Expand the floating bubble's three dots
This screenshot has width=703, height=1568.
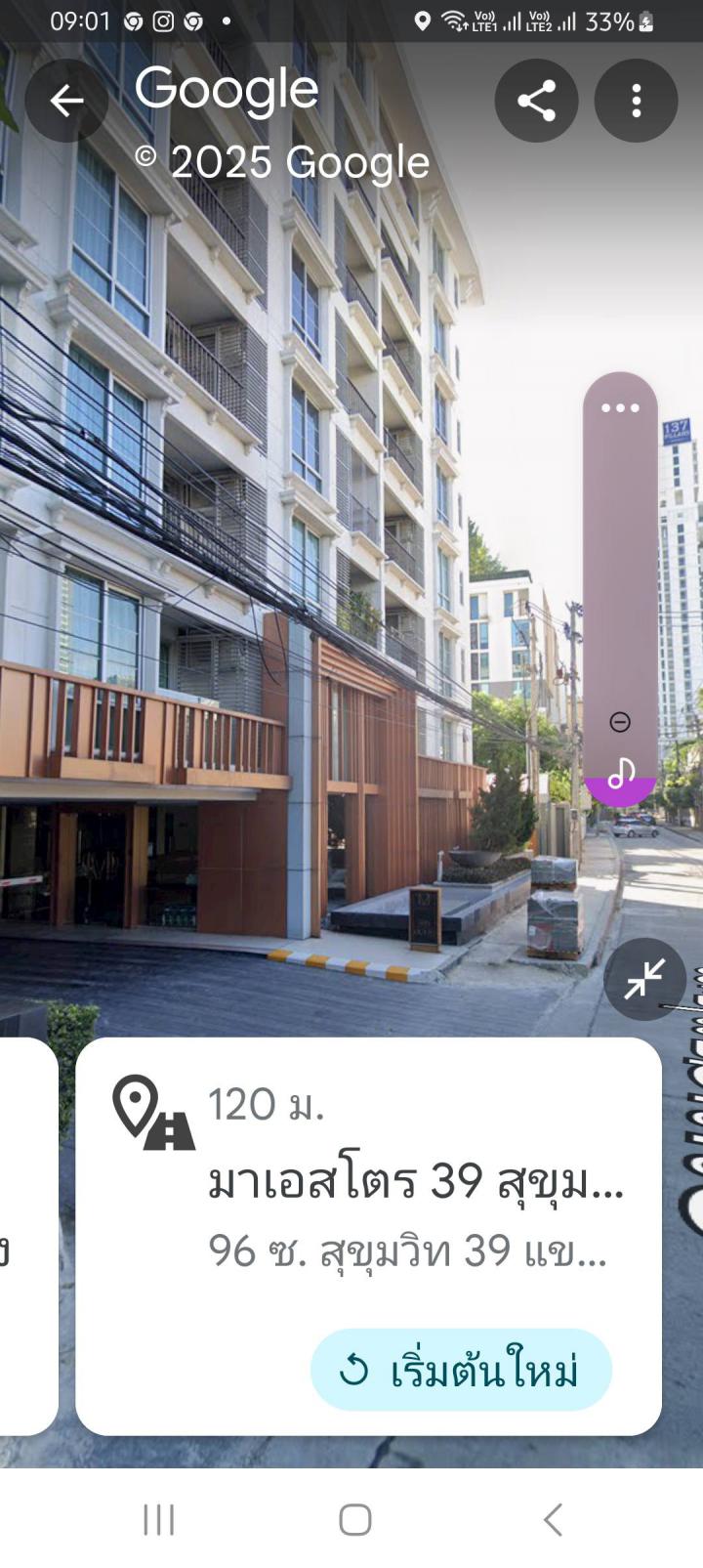coord(620,408)
